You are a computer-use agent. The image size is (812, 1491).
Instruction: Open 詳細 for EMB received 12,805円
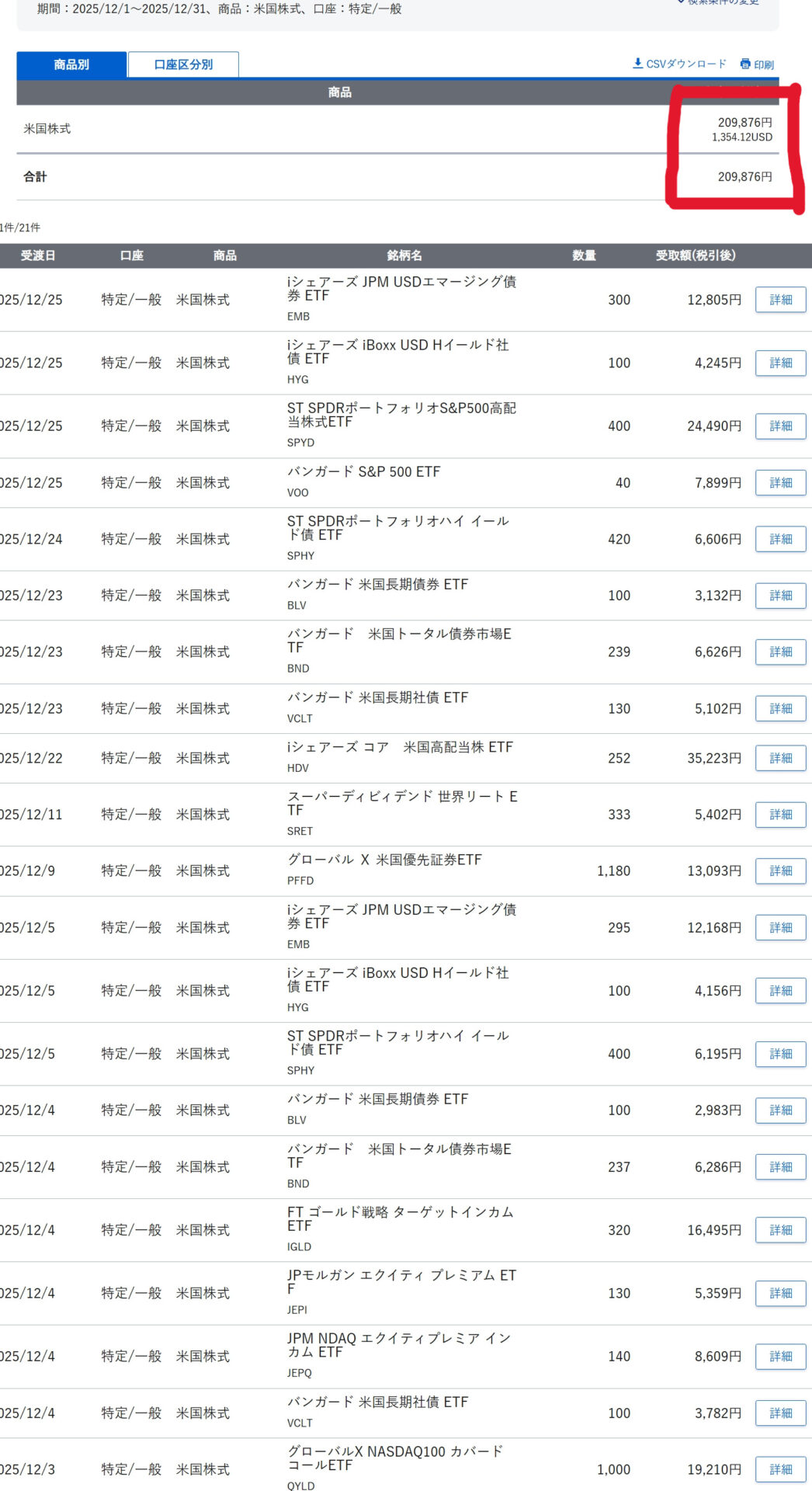[780, 300]
